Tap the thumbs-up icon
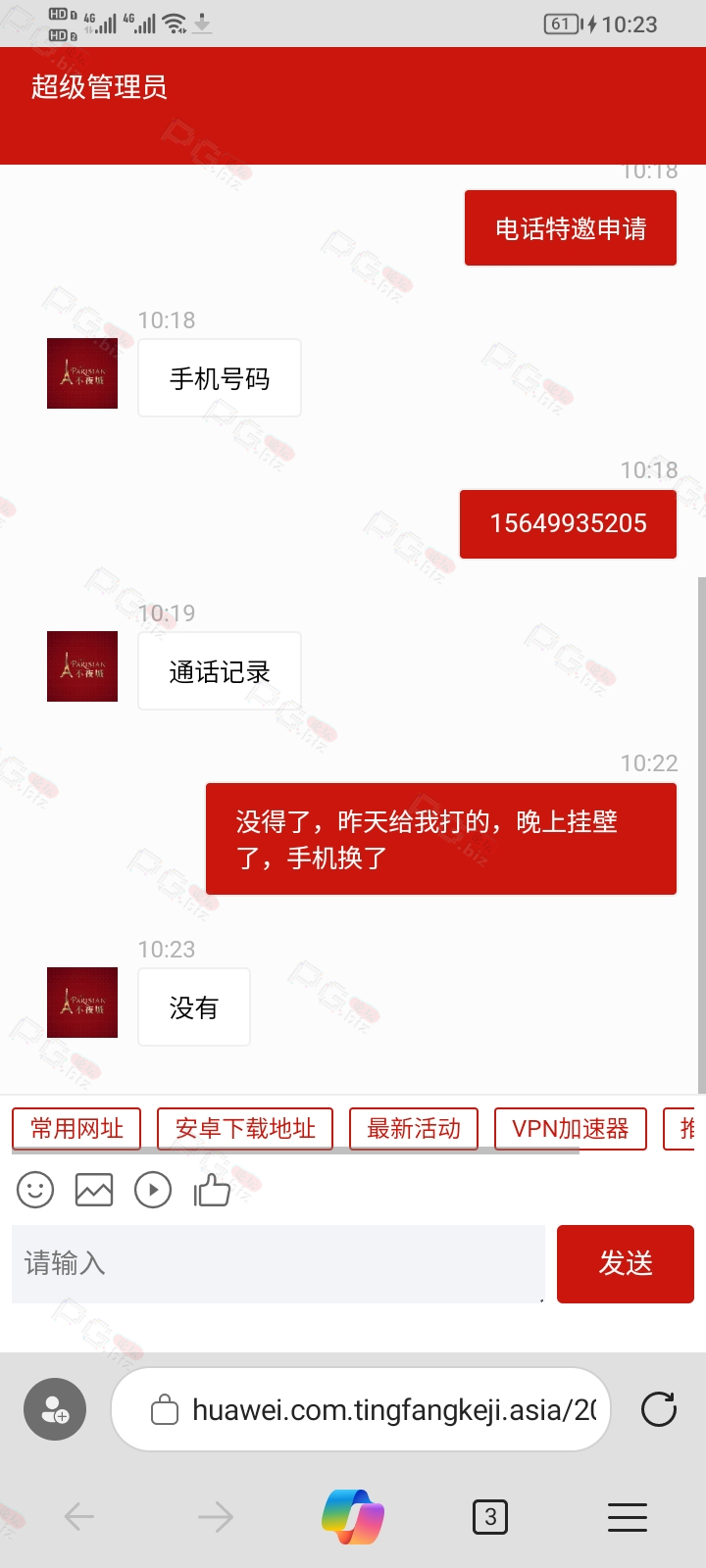 (x=212, y=1190)
